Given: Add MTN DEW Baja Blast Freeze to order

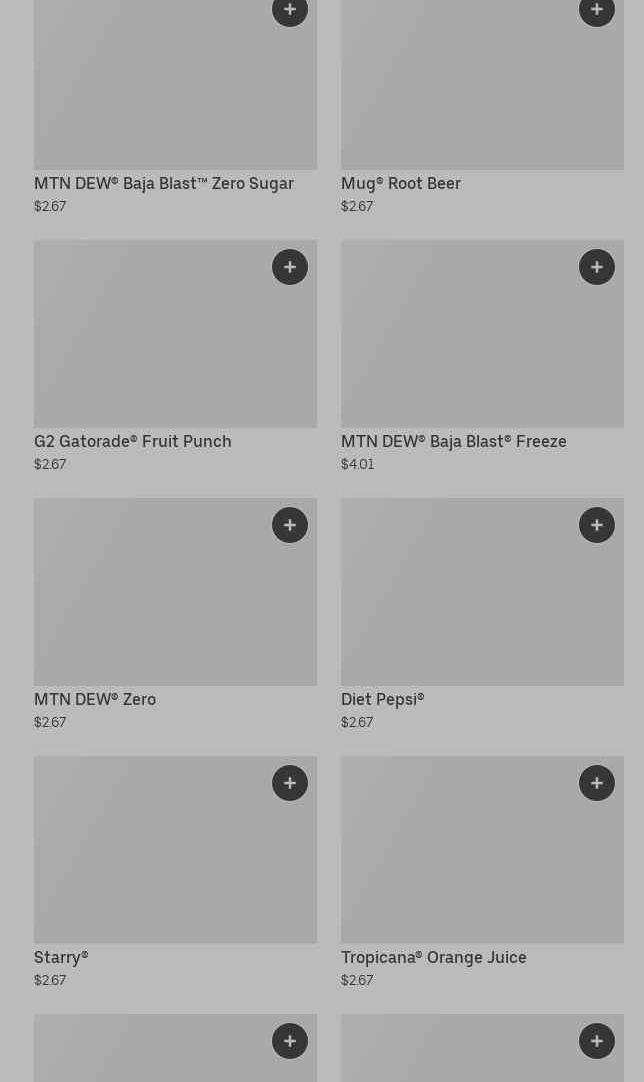Looking at the screenshot, I should (597, 267).
